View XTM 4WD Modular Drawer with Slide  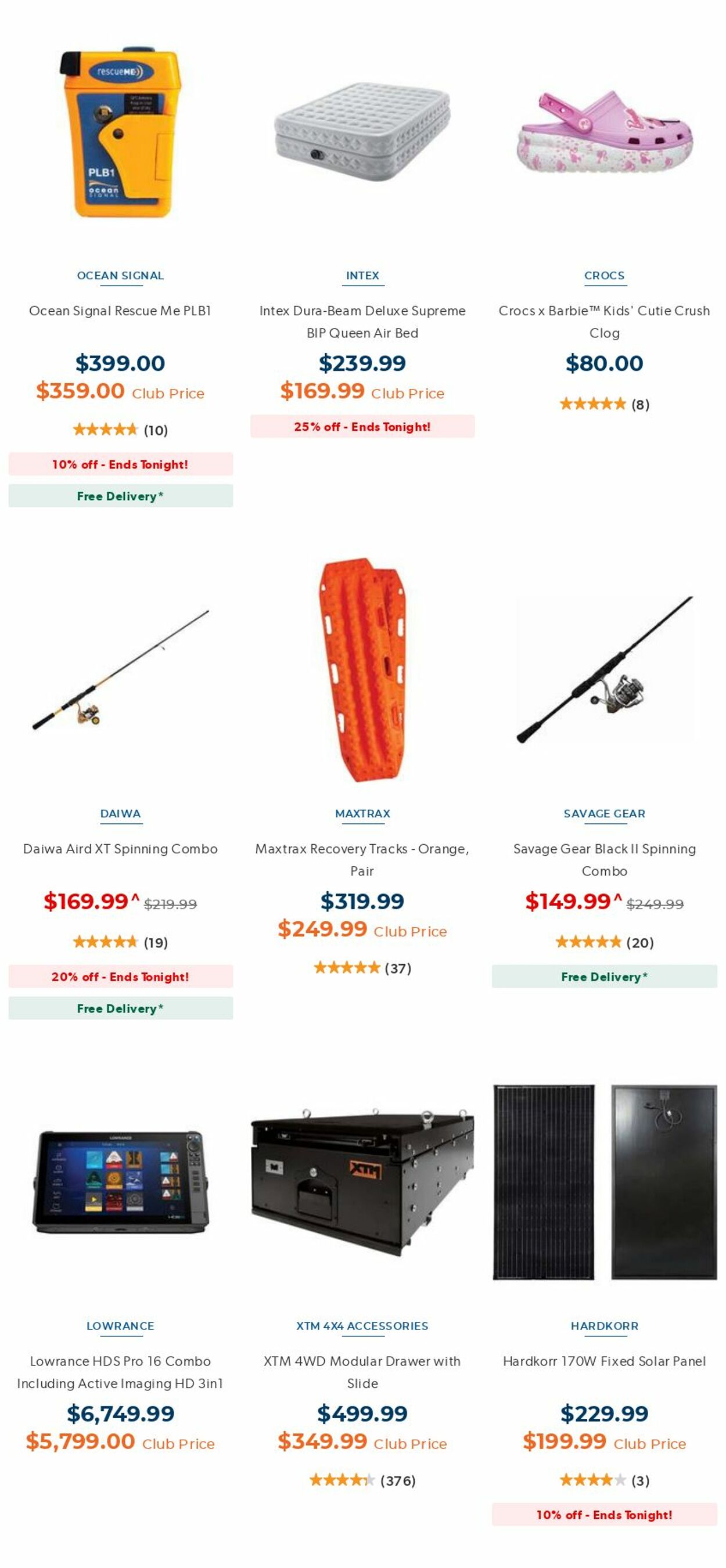tap(362, 1371)
